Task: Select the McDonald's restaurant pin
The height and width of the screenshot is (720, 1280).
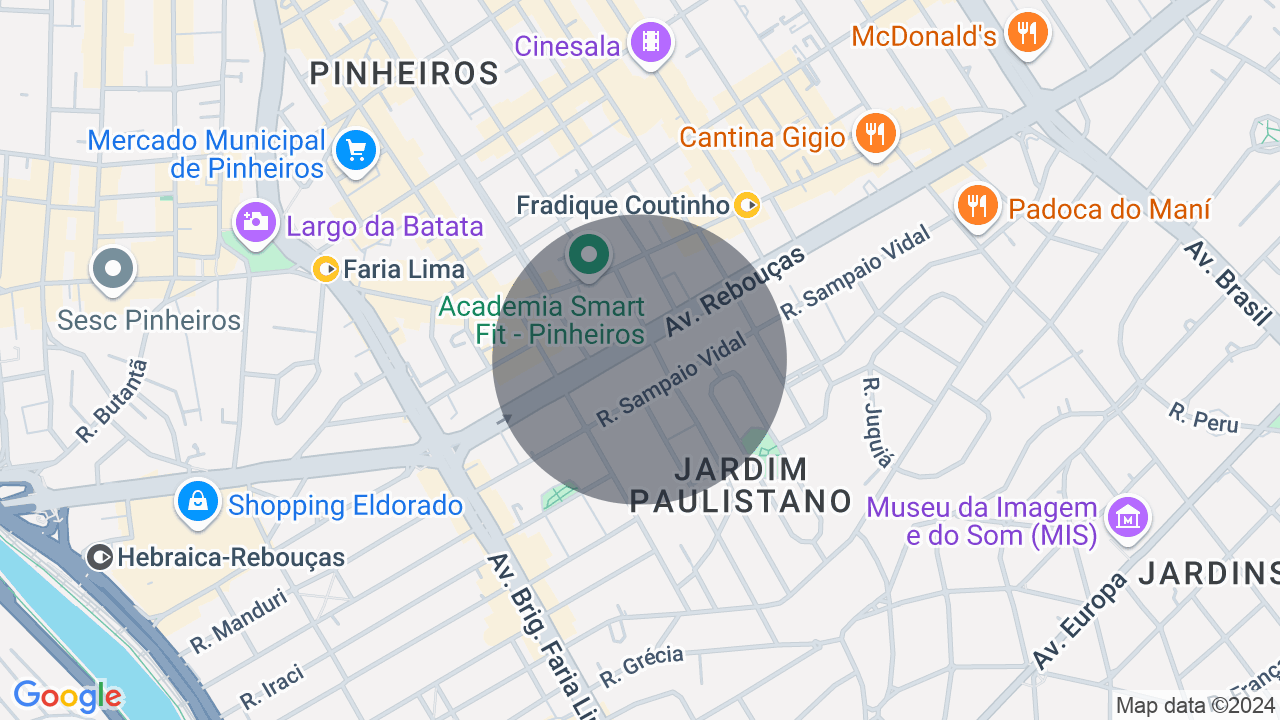Action: (x=1026, y=34)
